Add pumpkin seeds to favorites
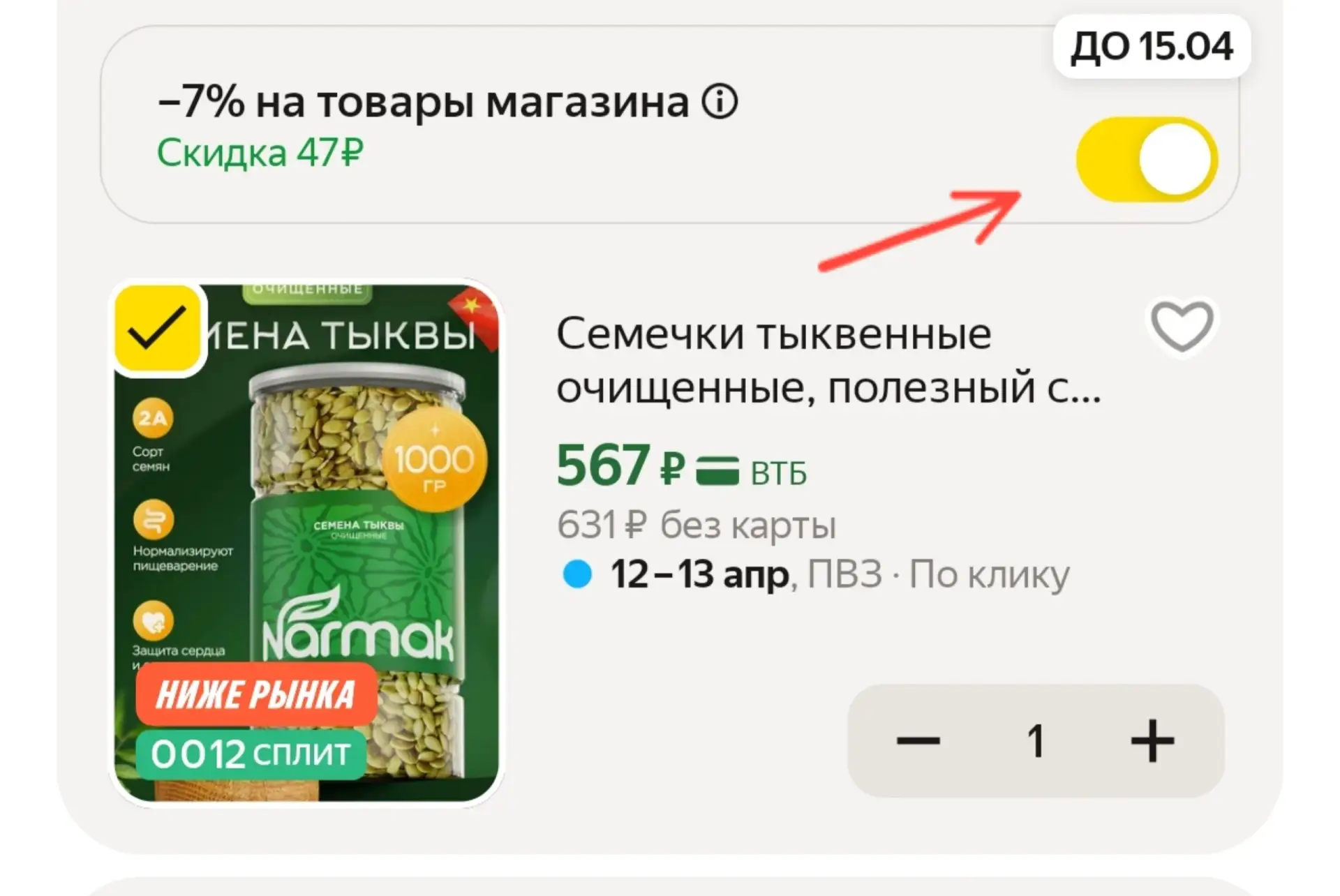Image resolution: width=1340 pixels, height=896 pixels. pos(1181,326)
